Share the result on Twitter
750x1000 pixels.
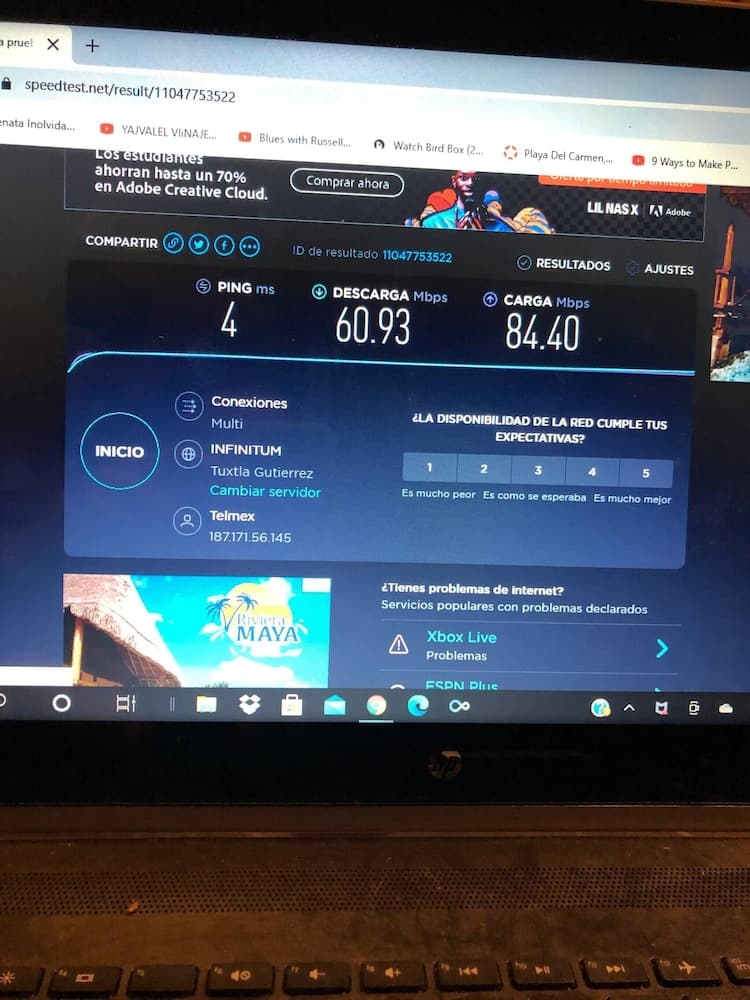199,244
